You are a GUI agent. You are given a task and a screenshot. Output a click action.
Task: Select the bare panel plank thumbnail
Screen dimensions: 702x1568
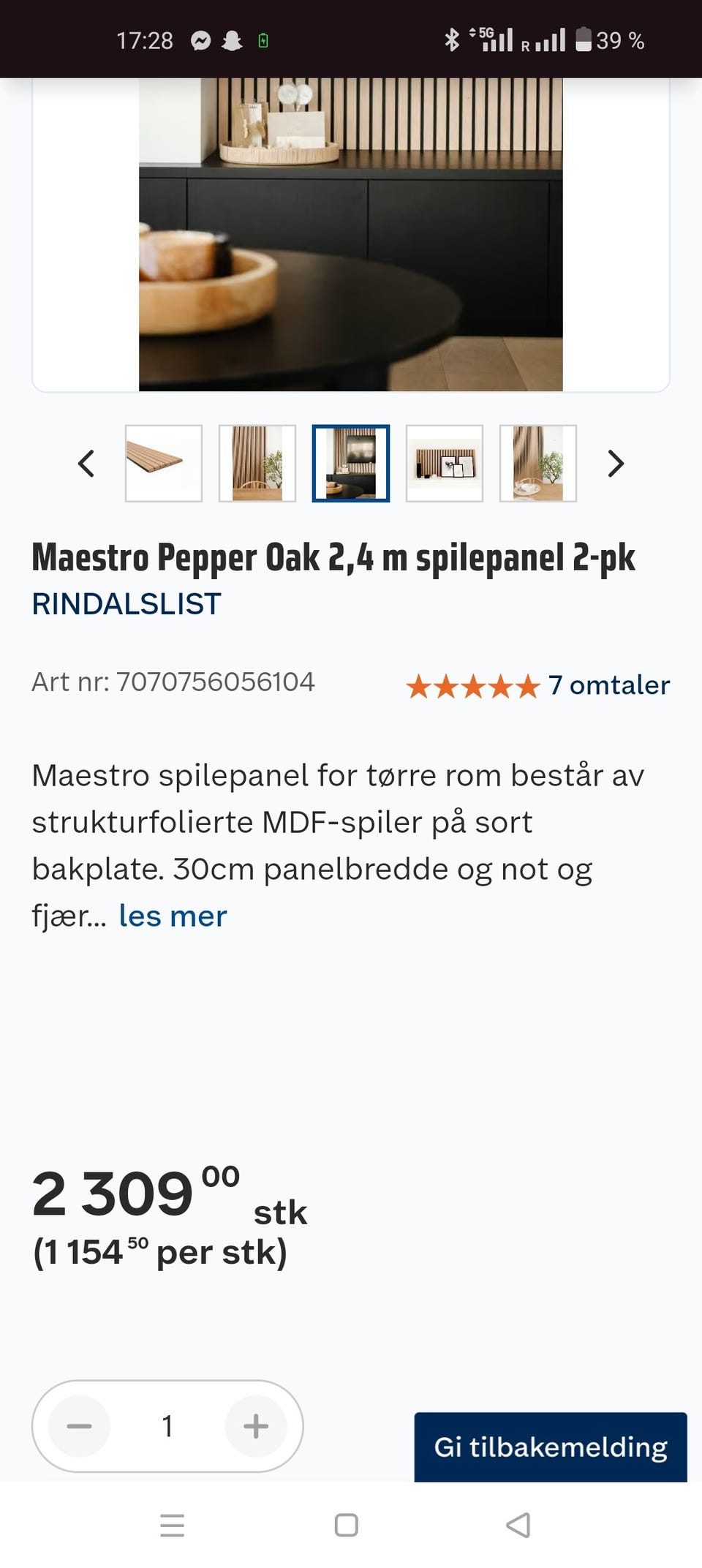164,464
